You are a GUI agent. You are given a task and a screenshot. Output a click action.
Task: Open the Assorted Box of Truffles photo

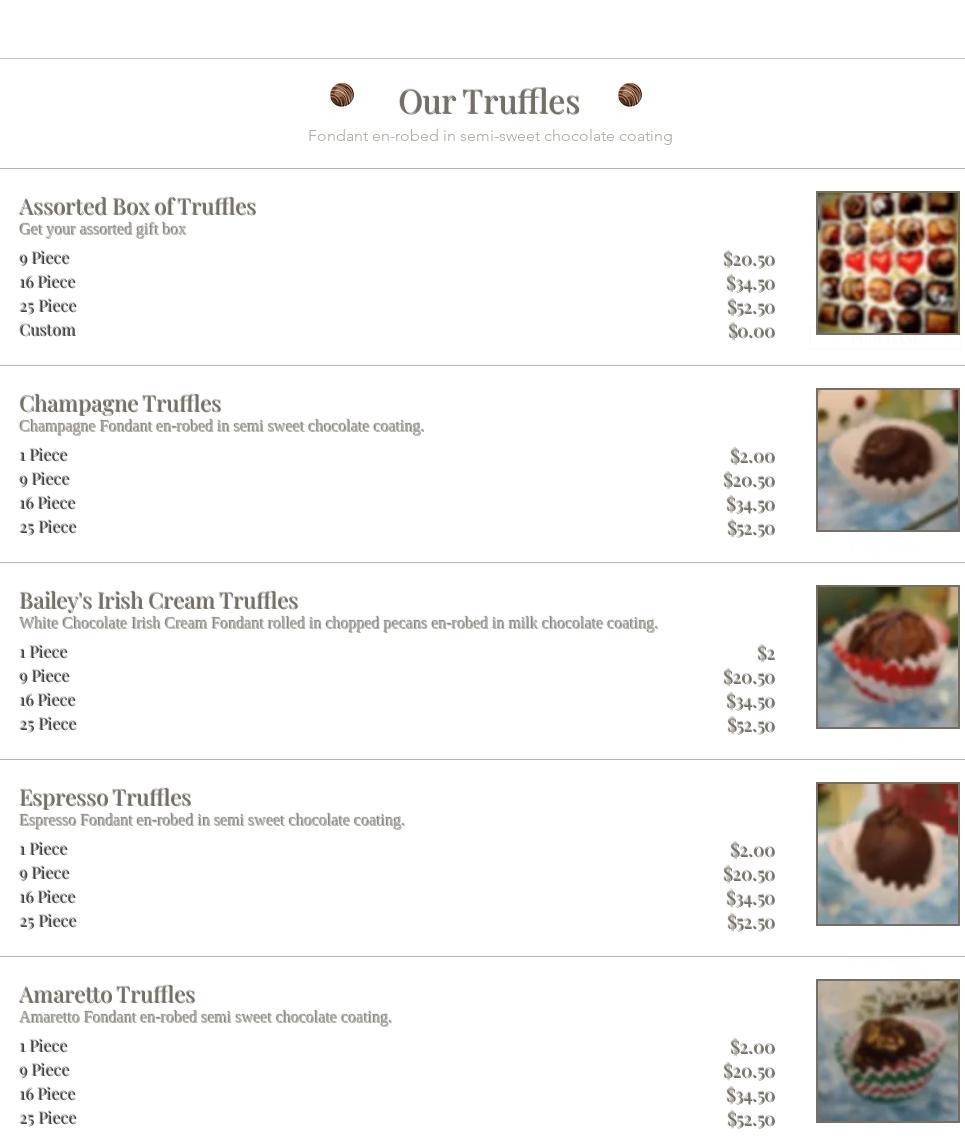point(887,263)
